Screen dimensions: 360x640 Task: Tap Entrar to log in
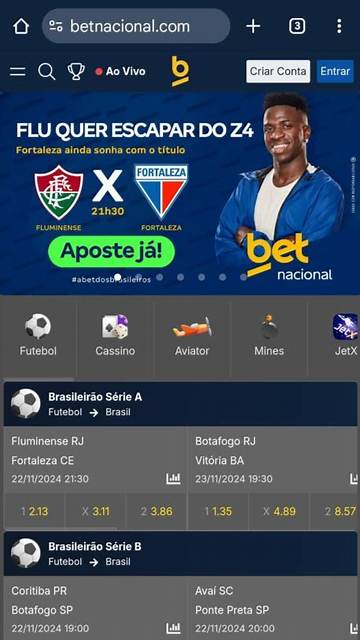pyautogui.click(x=335, y=71)
